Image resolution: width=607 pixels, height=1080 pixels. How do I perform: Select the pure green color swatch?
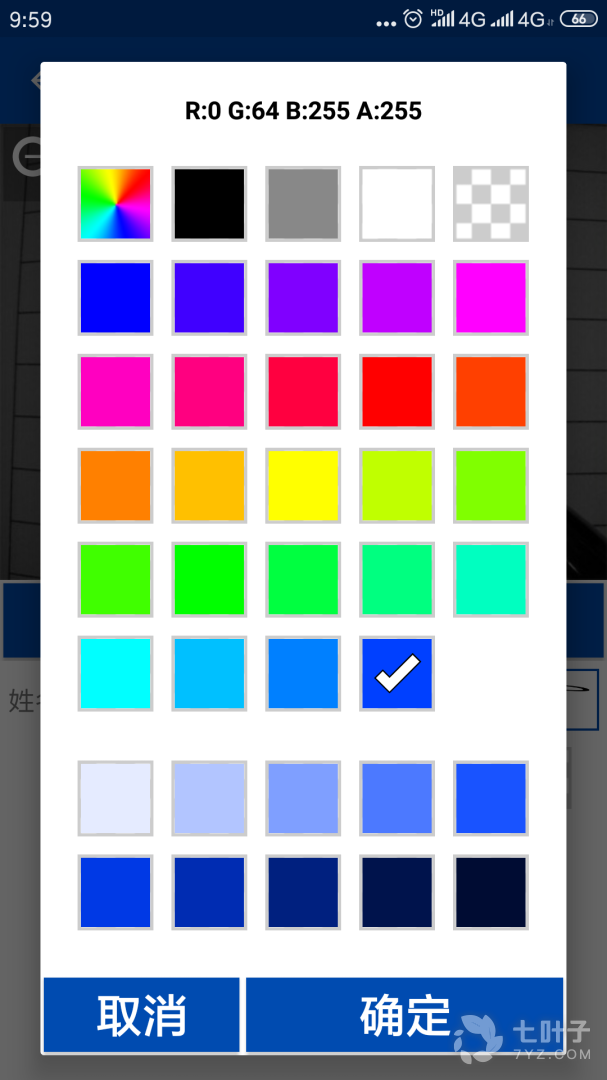click(x=209, y=580)
